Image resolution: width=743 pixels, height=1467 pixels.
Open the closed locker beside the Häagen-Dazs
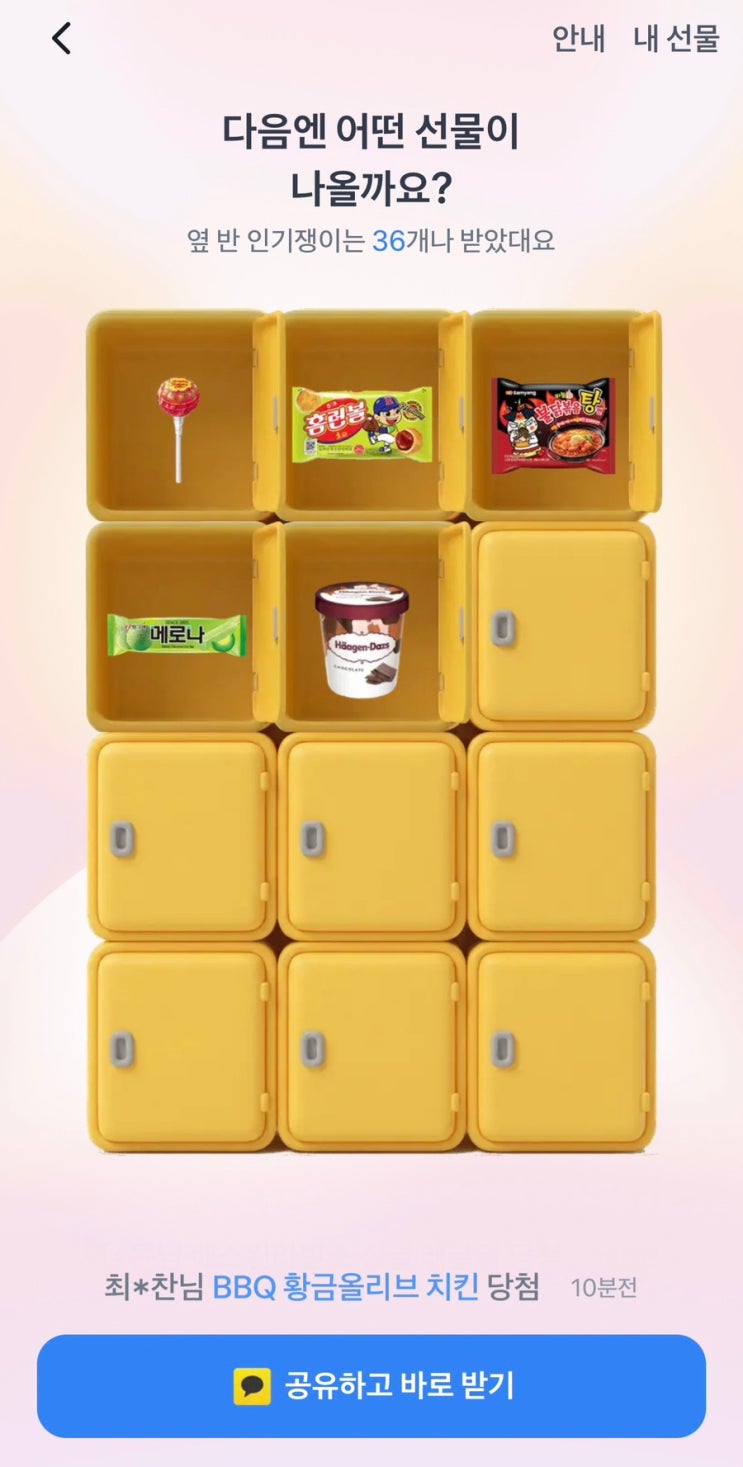tap(561, 626)
